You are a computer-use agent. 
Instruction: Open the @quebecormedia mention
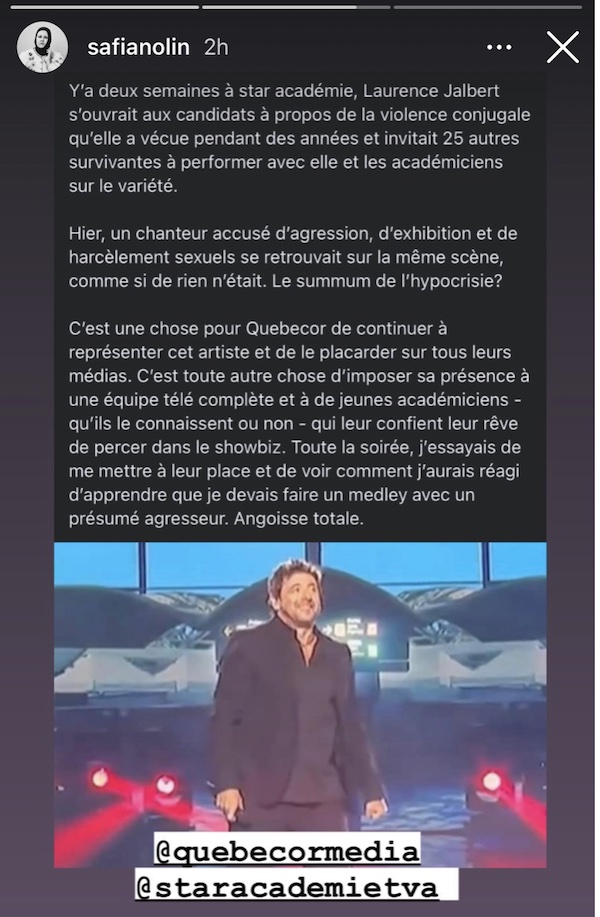point(286,851)
